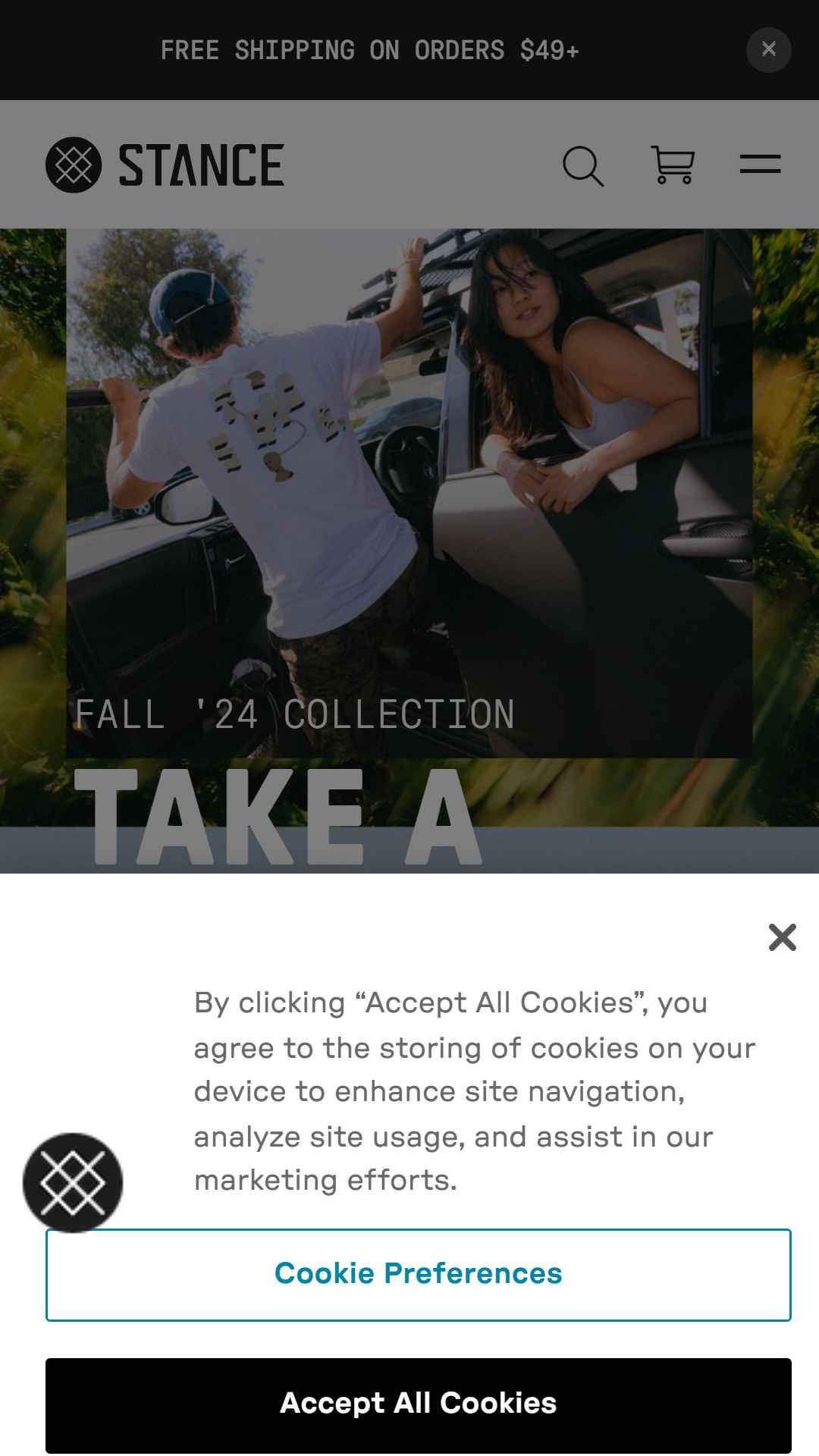Close the cookie consent dialog
Viewport: 819px width, 1456px height.
point(782,937)
